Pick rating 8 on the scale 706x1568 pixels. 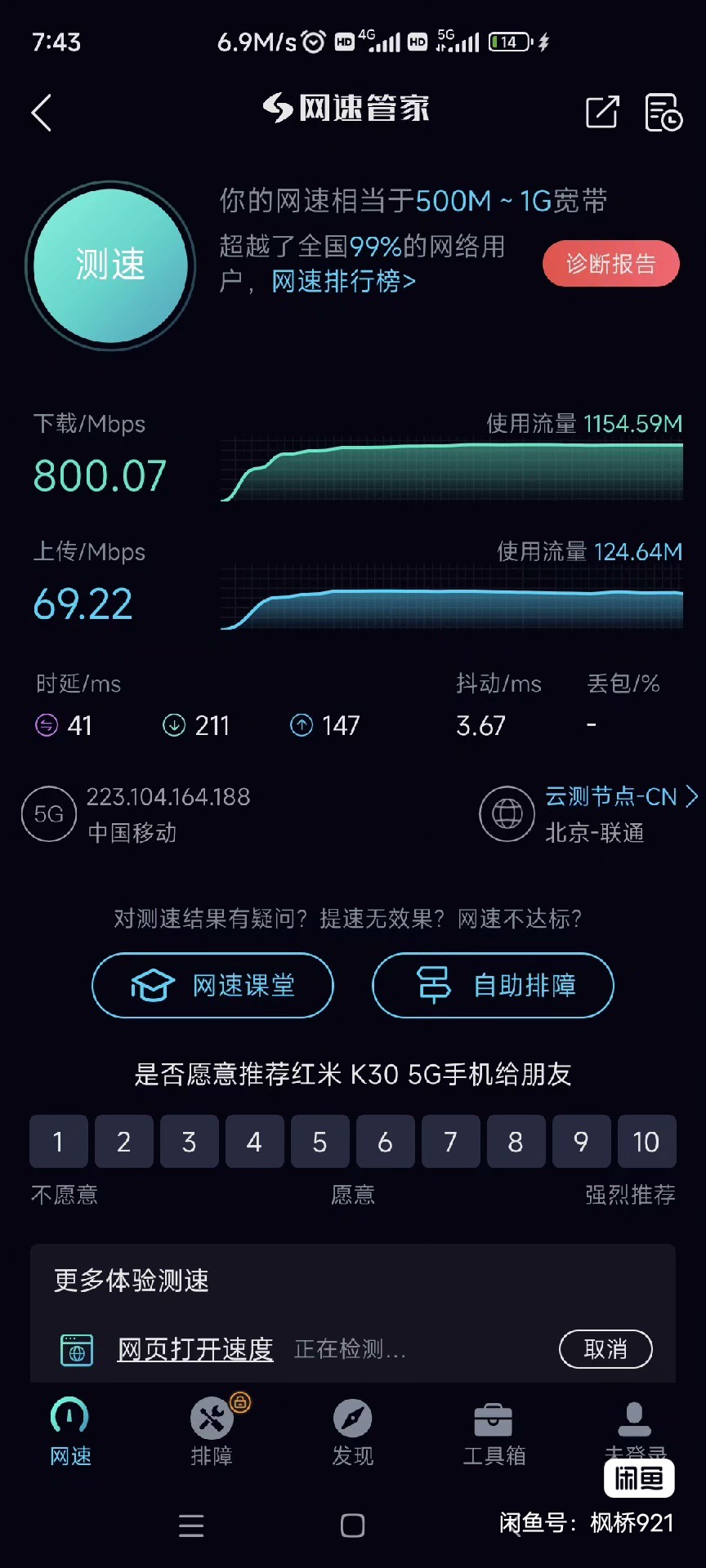[x=516, y=1141]
